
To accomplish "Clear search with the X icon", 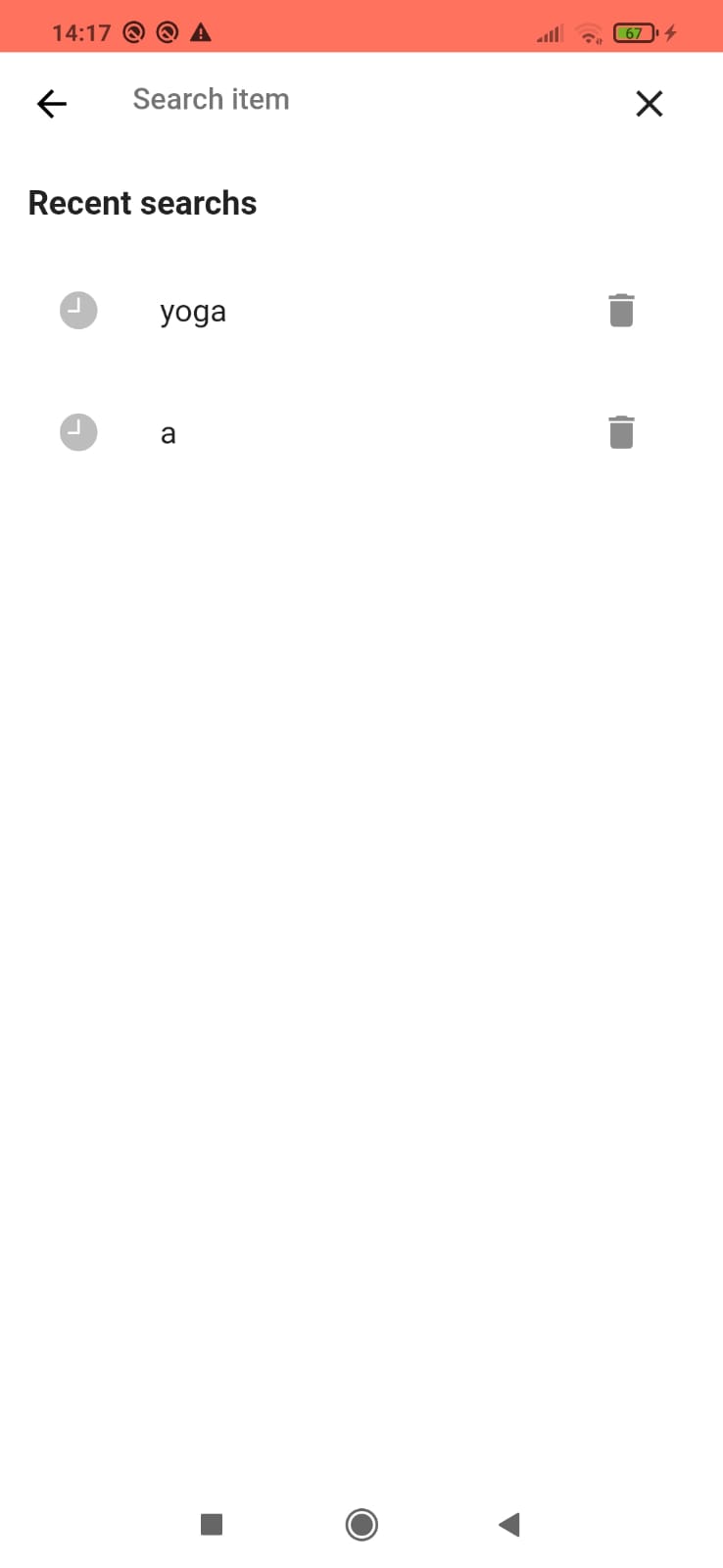I will 649,103.
